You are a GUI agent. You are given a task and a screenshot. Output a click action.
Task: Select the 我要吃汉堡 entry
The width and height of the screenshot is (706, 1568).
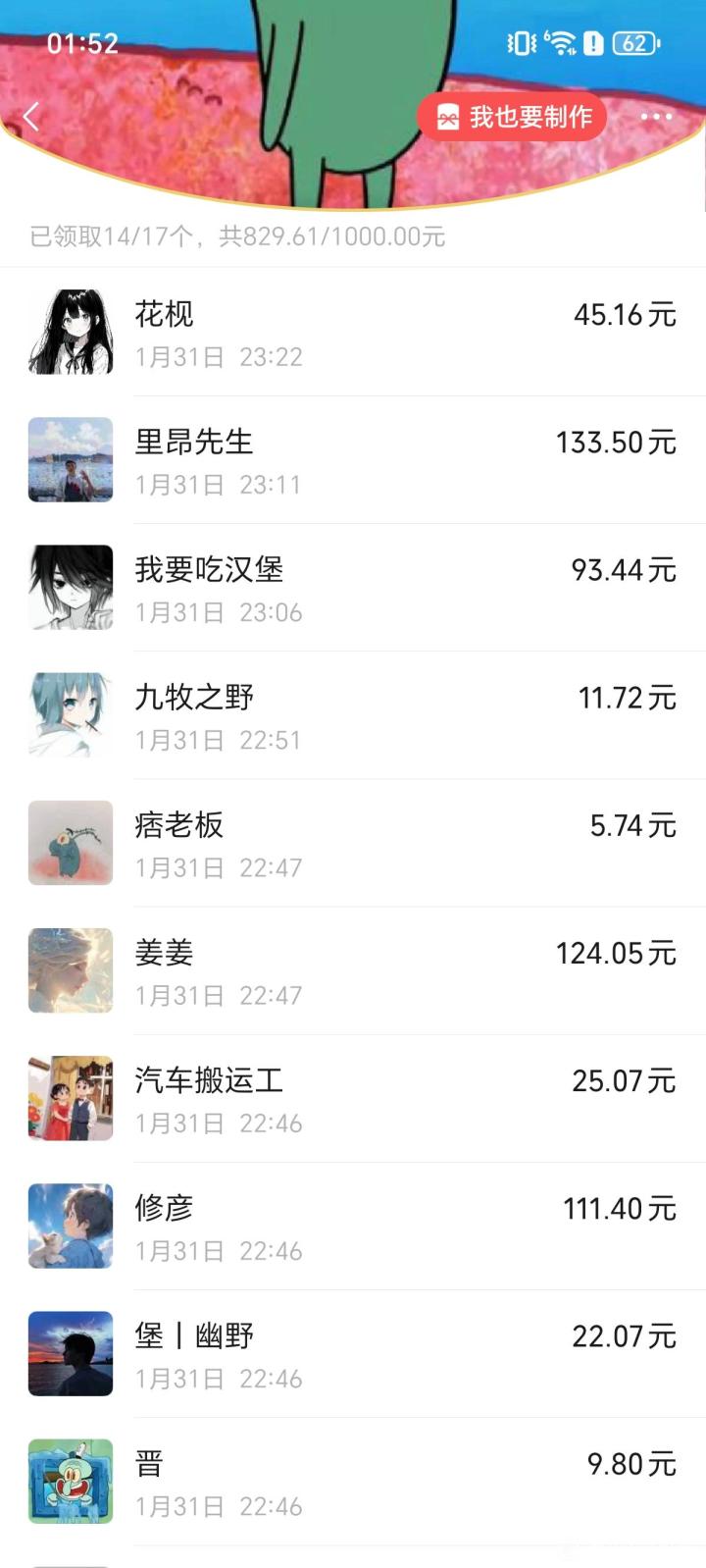coord(353,587)
